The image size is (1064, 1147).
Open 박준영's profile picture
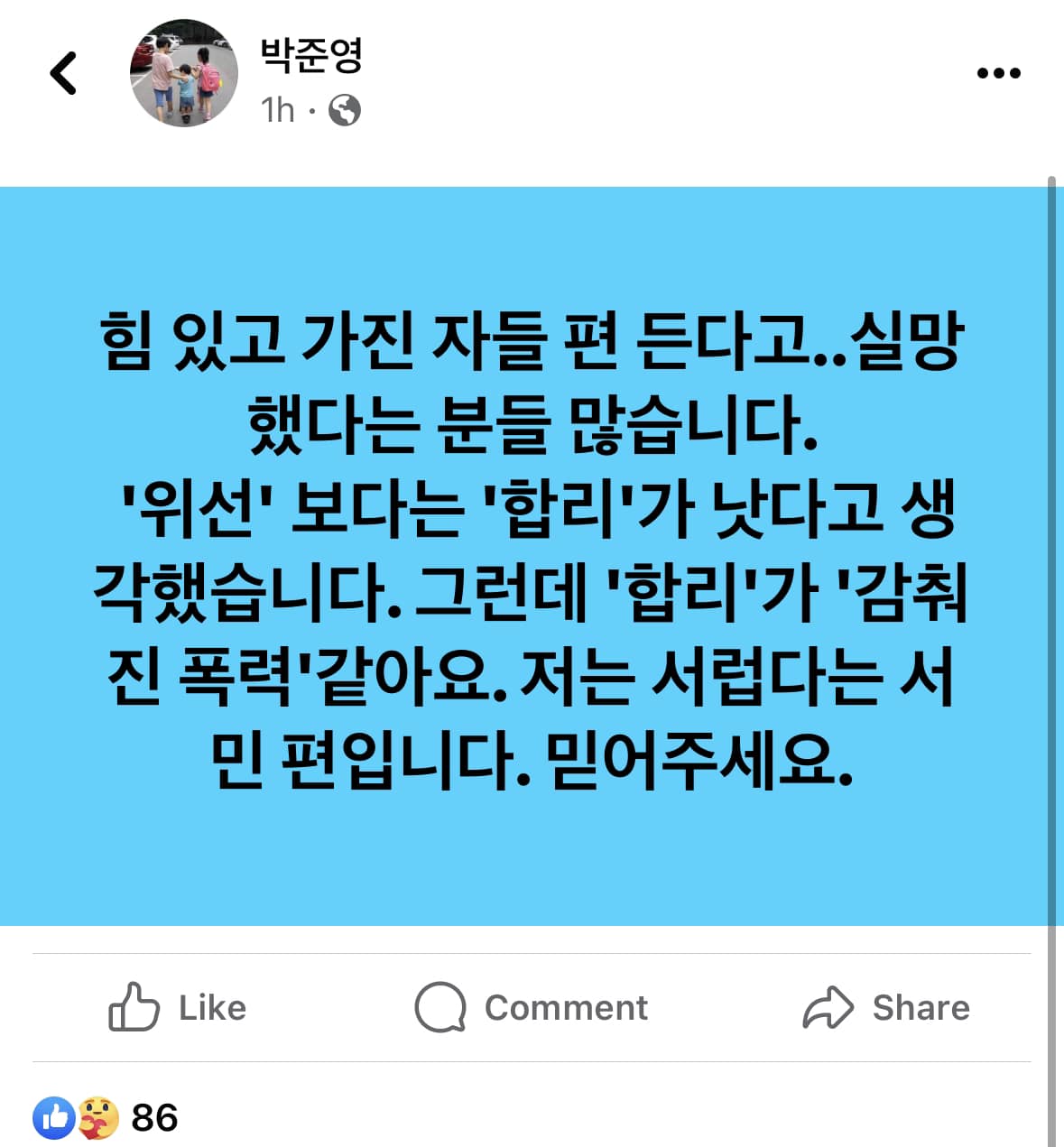point(184,73)
